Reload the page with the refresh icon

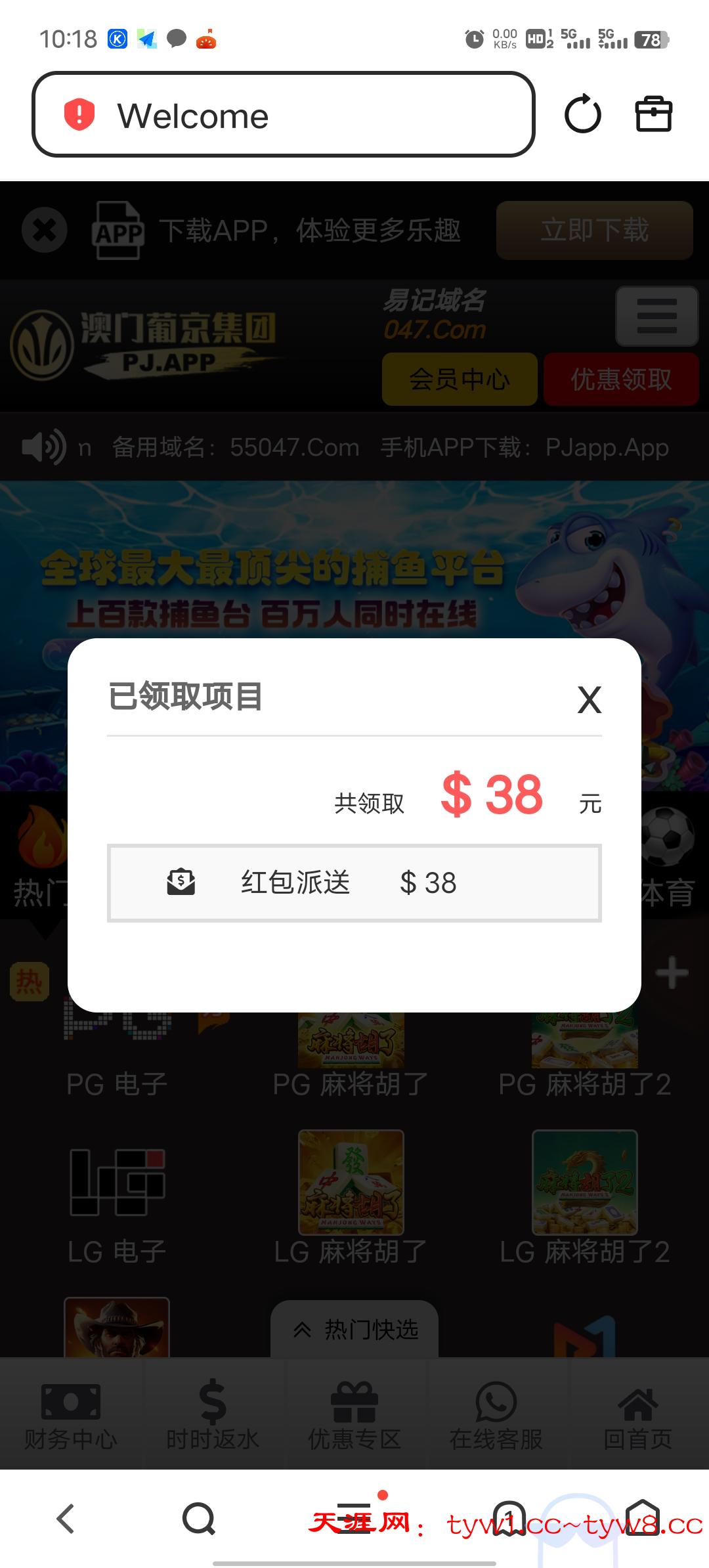(582, 115)
